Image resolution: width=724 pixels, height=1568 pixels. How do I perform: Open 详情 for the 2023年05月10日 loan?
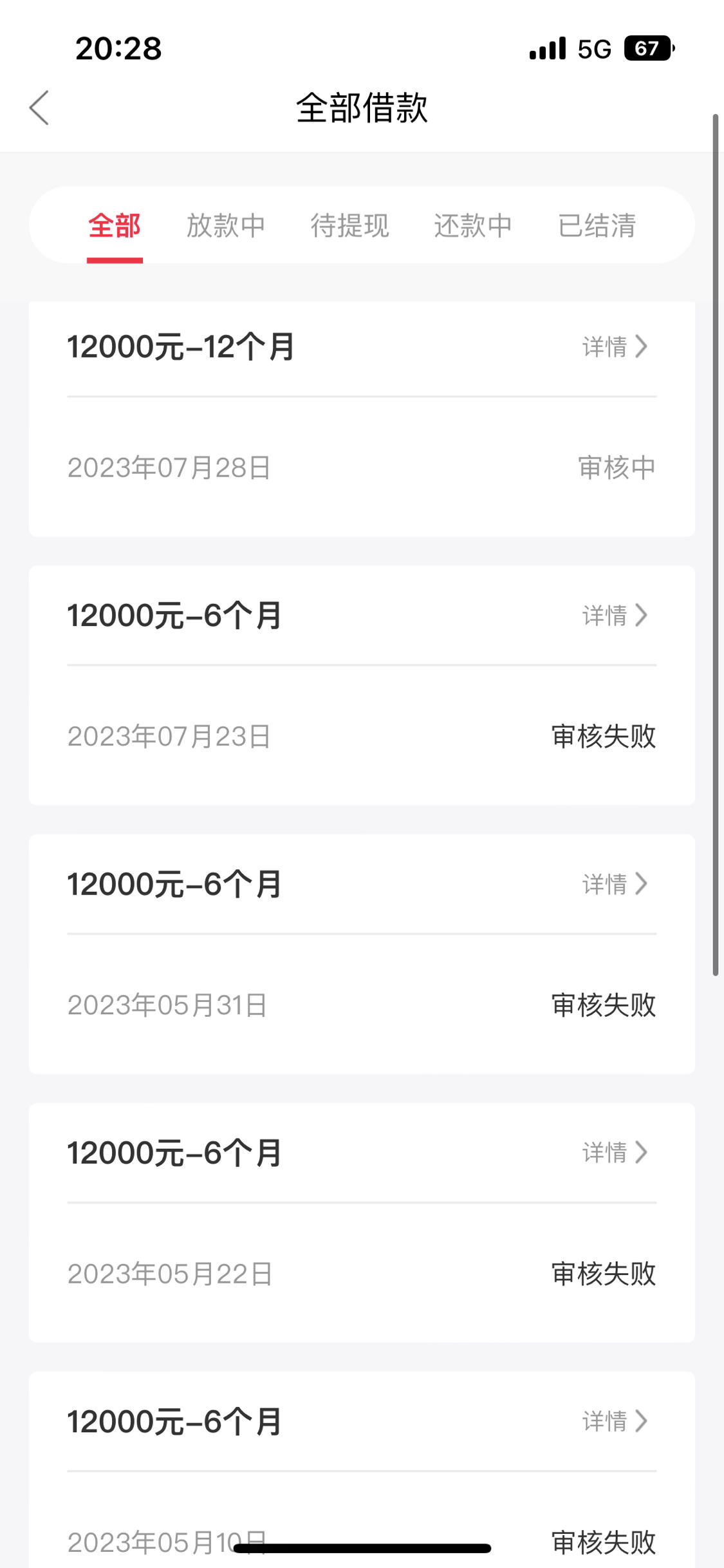[x=615, y=1421]
